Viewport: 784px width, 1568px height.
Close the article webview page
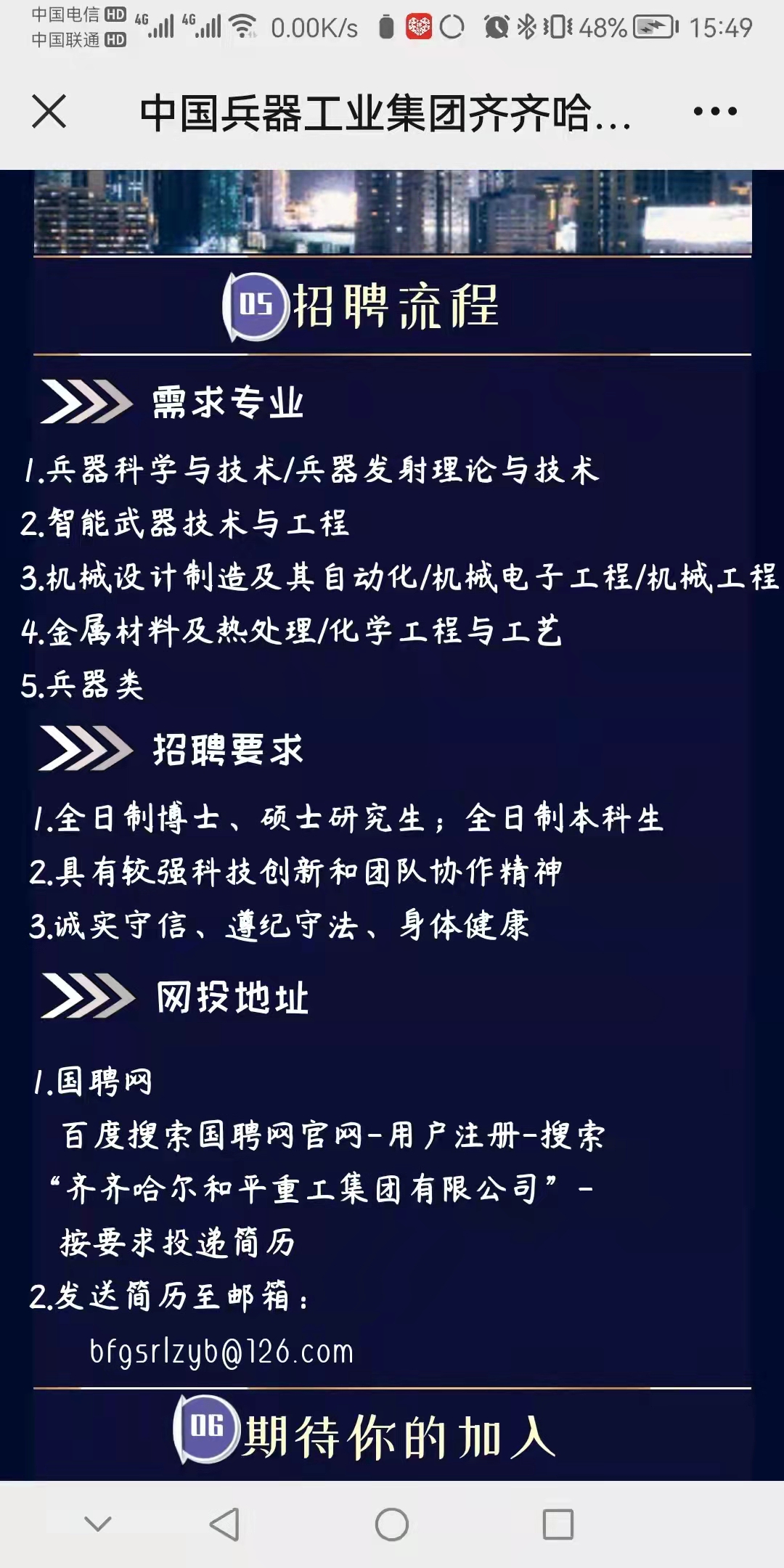tap(49, 112)
